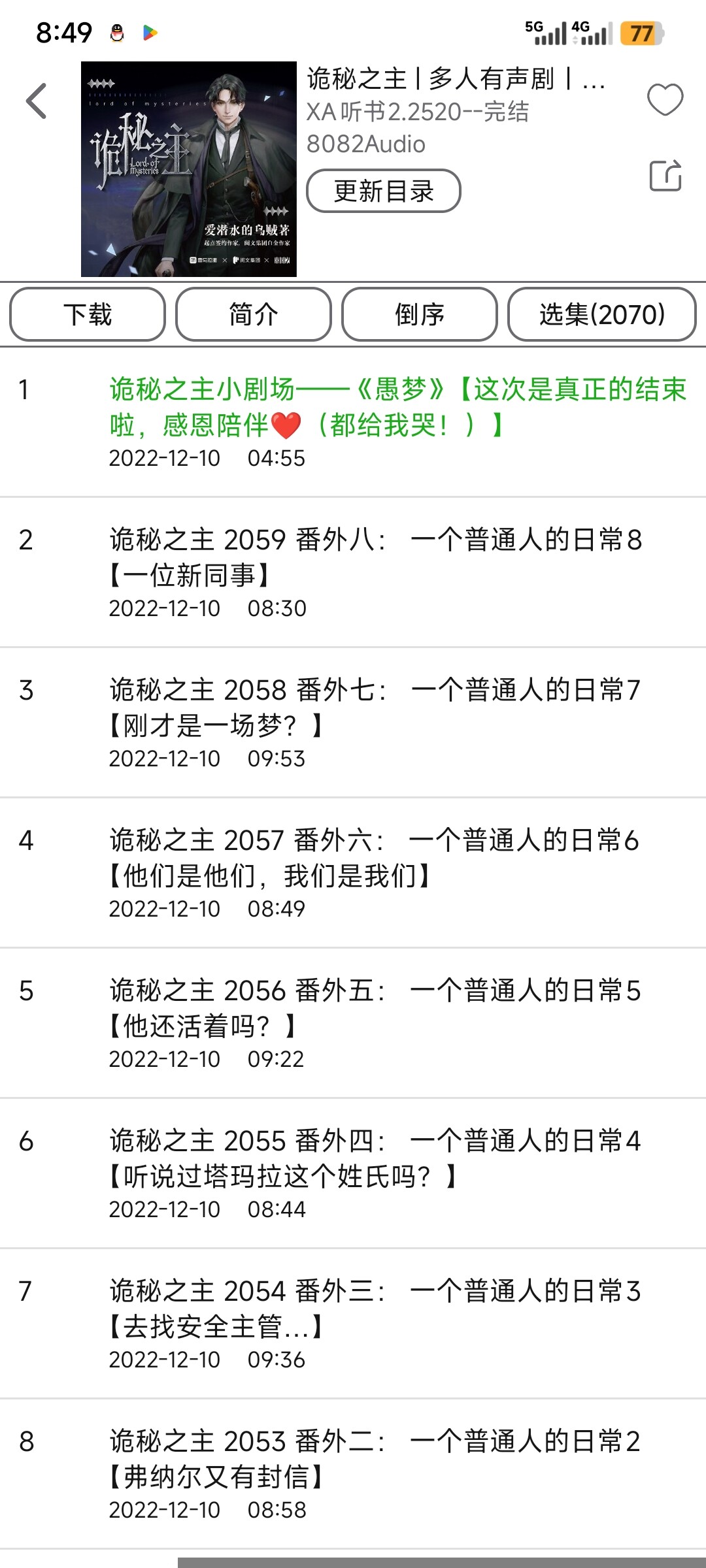Screen dimensions: 706x1568
Task: Play episode 2053 番外二
Action: pyautogui.click(x=376, y=1459)
